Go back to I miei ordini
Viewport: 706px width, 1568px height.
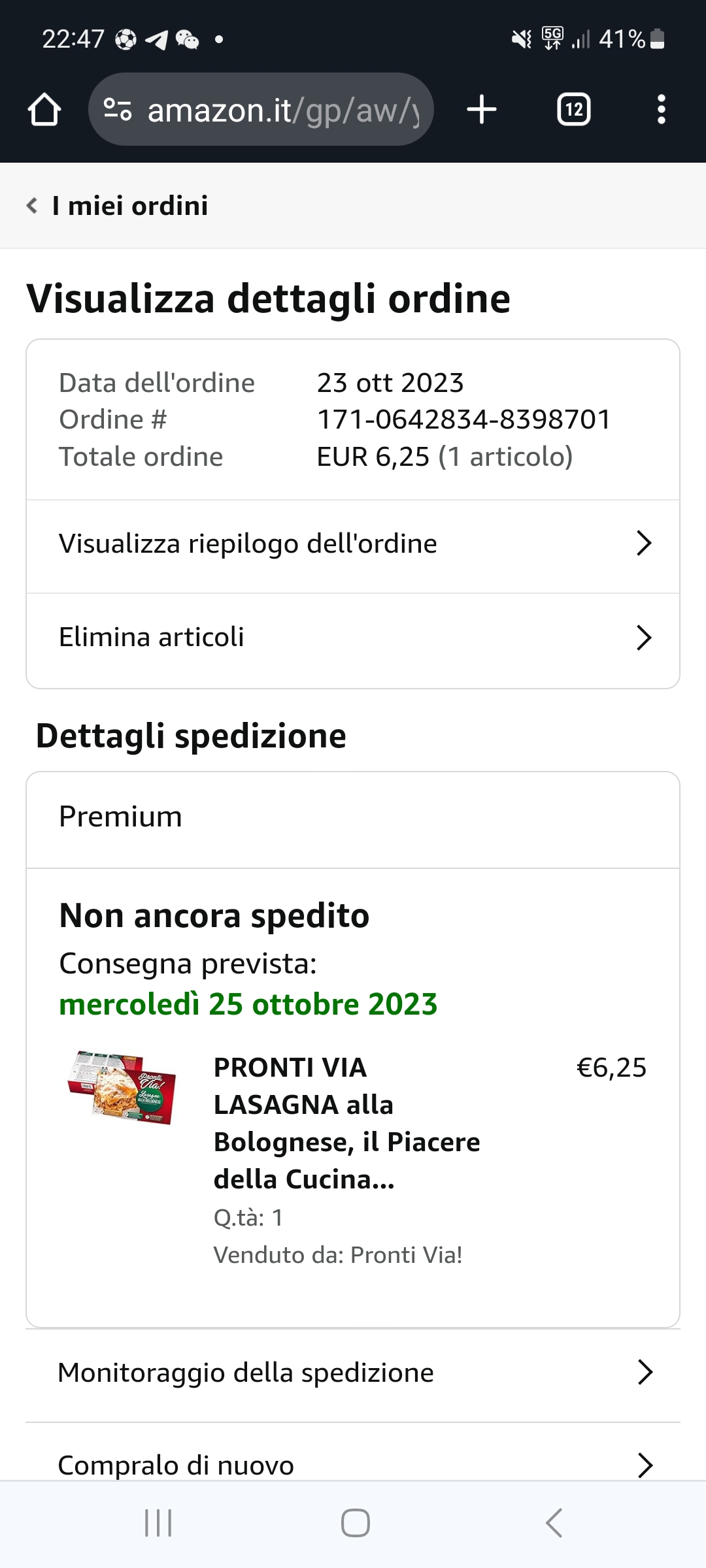[x=118, y=206]
